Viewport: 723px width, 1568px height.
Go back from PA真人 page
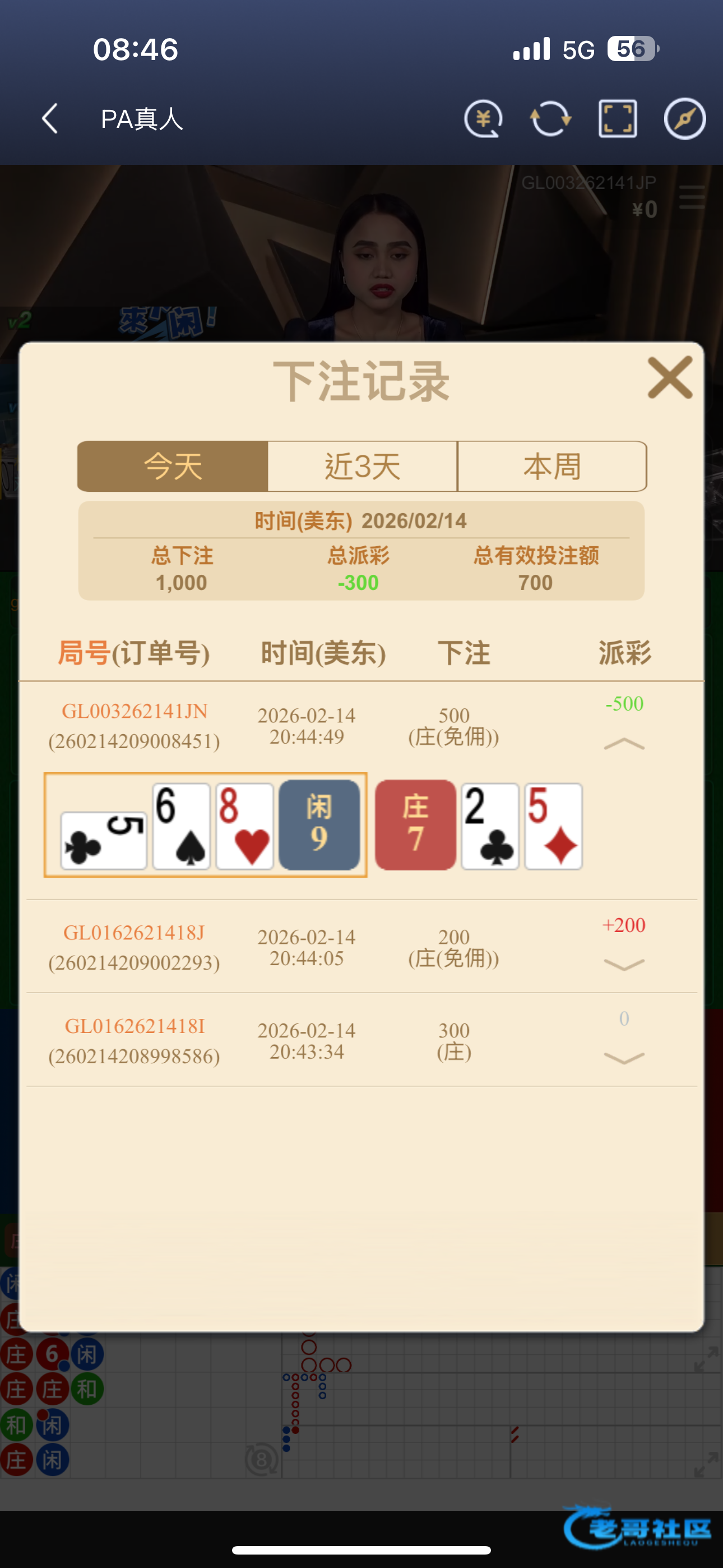coord(50,118)
